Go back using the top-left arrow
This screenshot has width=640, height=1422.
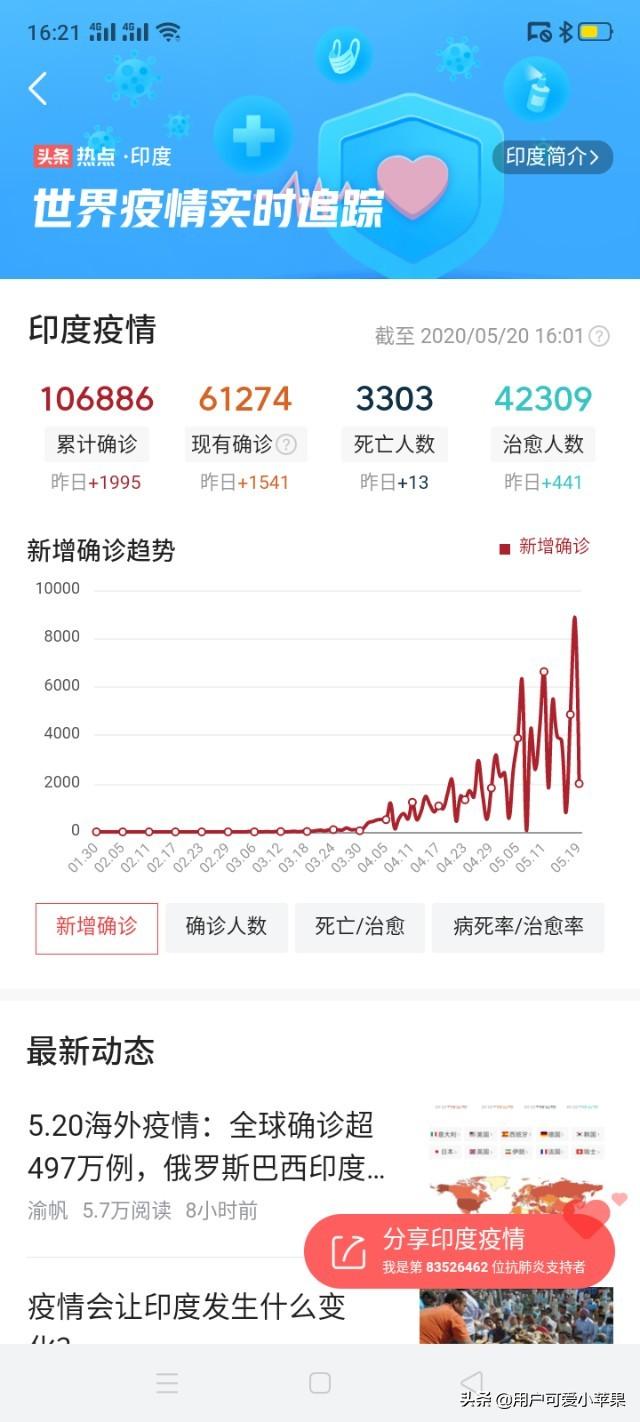(38, 88)
